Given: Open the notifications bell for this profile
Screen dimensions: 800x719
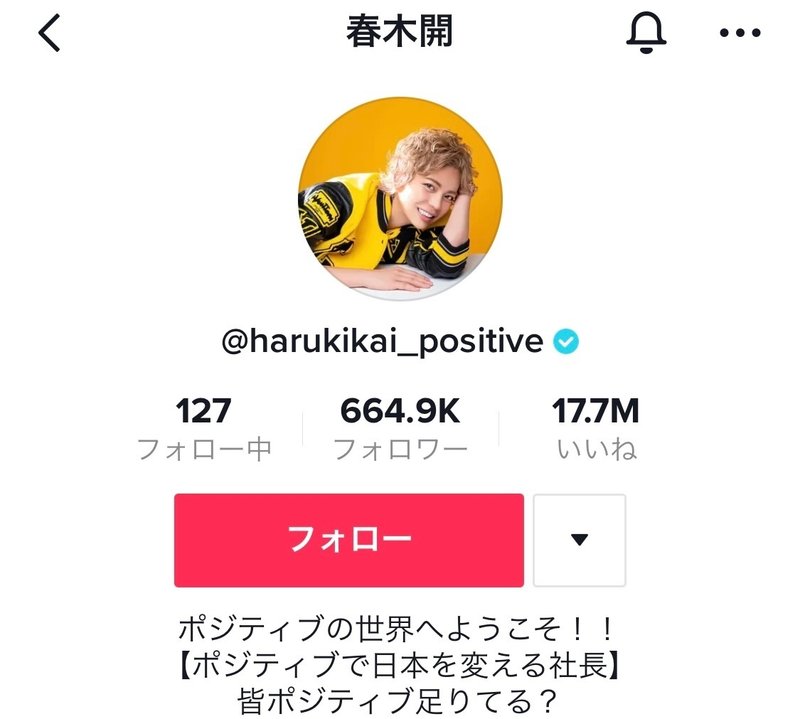Looking at the screenshot, I should coord(646,34).
